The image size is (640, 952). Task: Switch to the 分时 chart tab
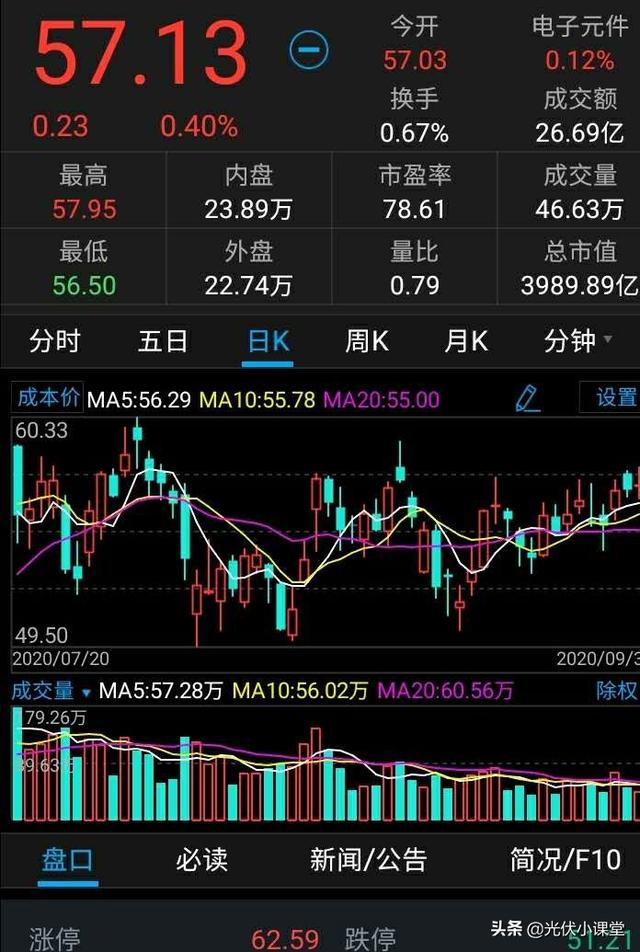55,341
